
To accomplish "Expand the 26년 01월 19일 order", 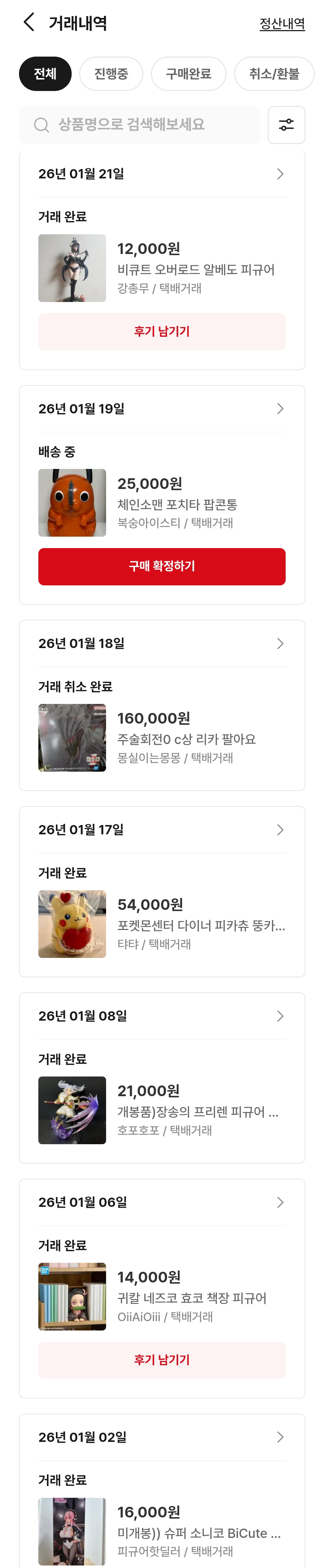I will coord(280,409).
